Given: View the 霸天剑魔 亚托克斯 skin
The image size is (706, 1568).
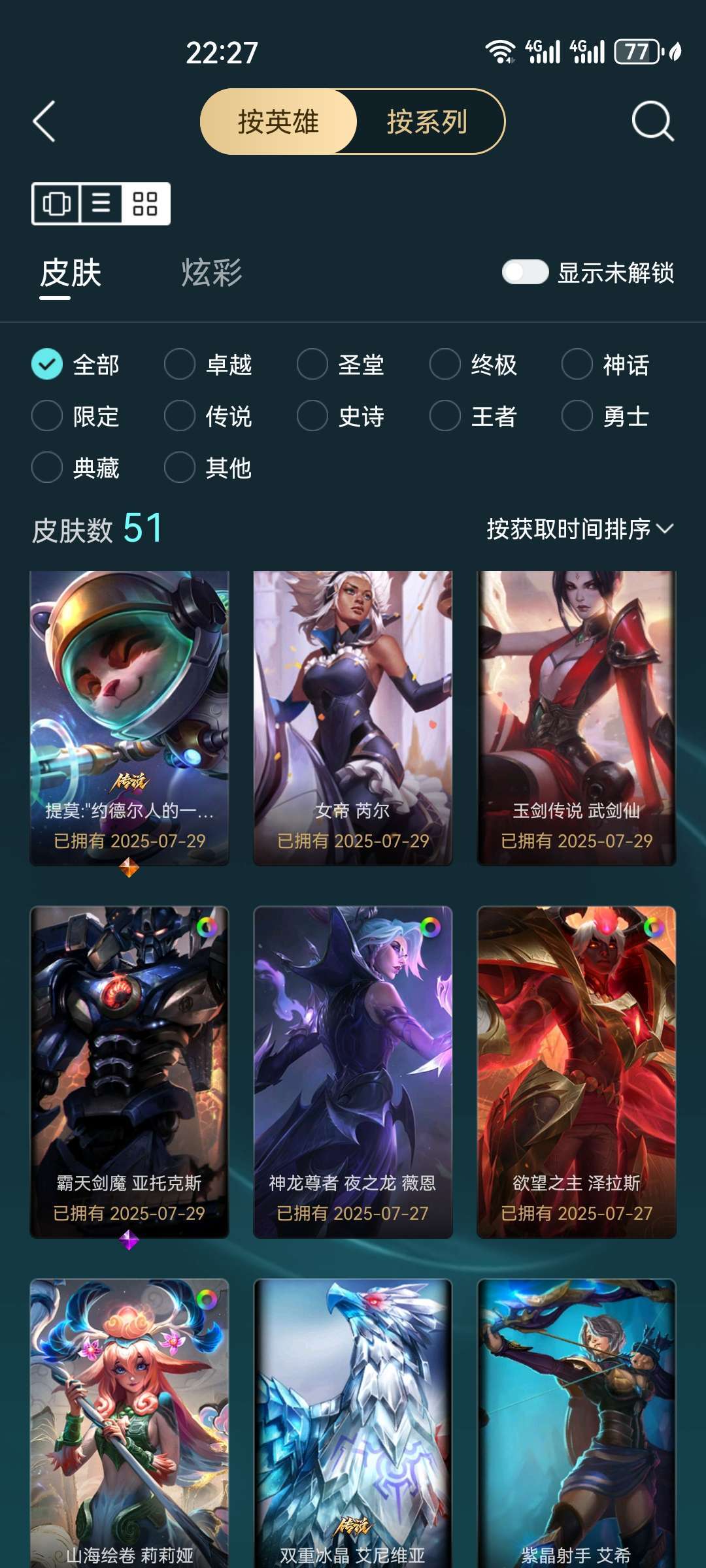Looking at the screenshot, I should (x=129, y=1071).
